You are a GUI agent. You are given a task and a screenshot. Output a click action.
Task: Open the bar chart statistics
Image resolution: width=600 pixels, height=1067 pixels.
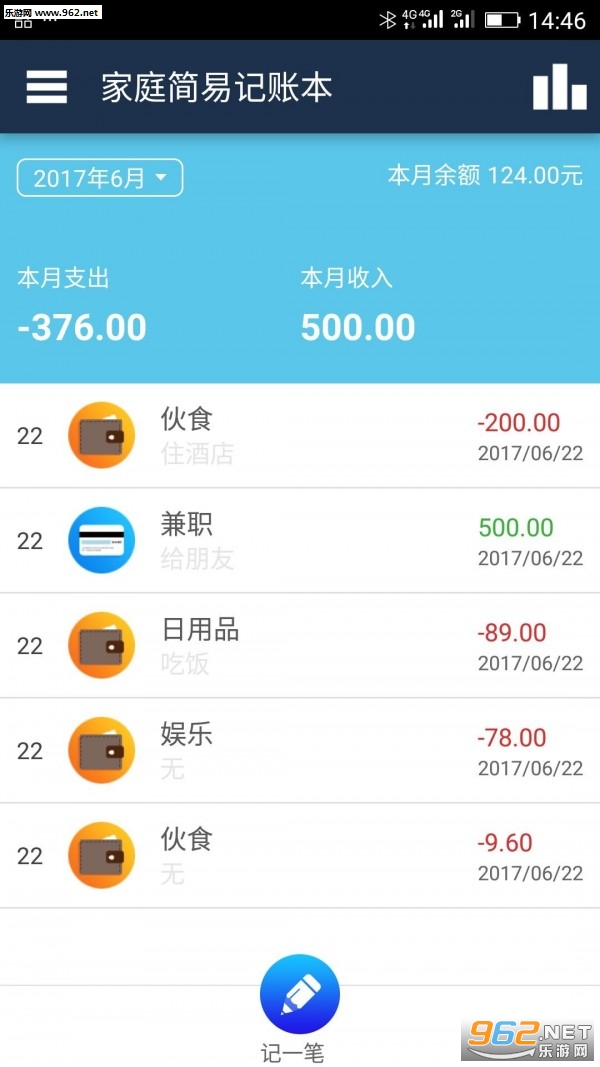pyautogui.click(x=559, y=86)
